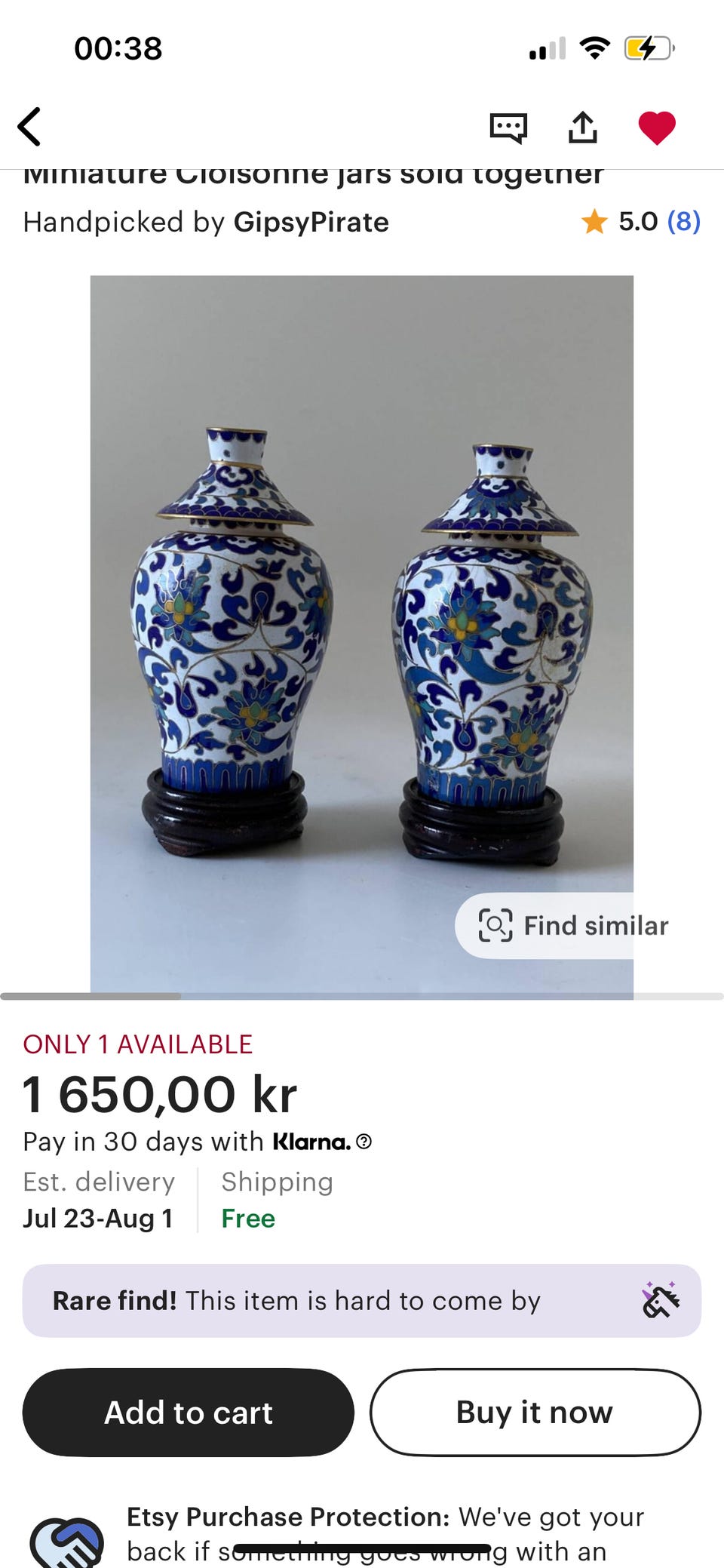The width and height of the screenshot is (724, 1568).
Task: Tap the back arrow to return
Action: (30, 126)
